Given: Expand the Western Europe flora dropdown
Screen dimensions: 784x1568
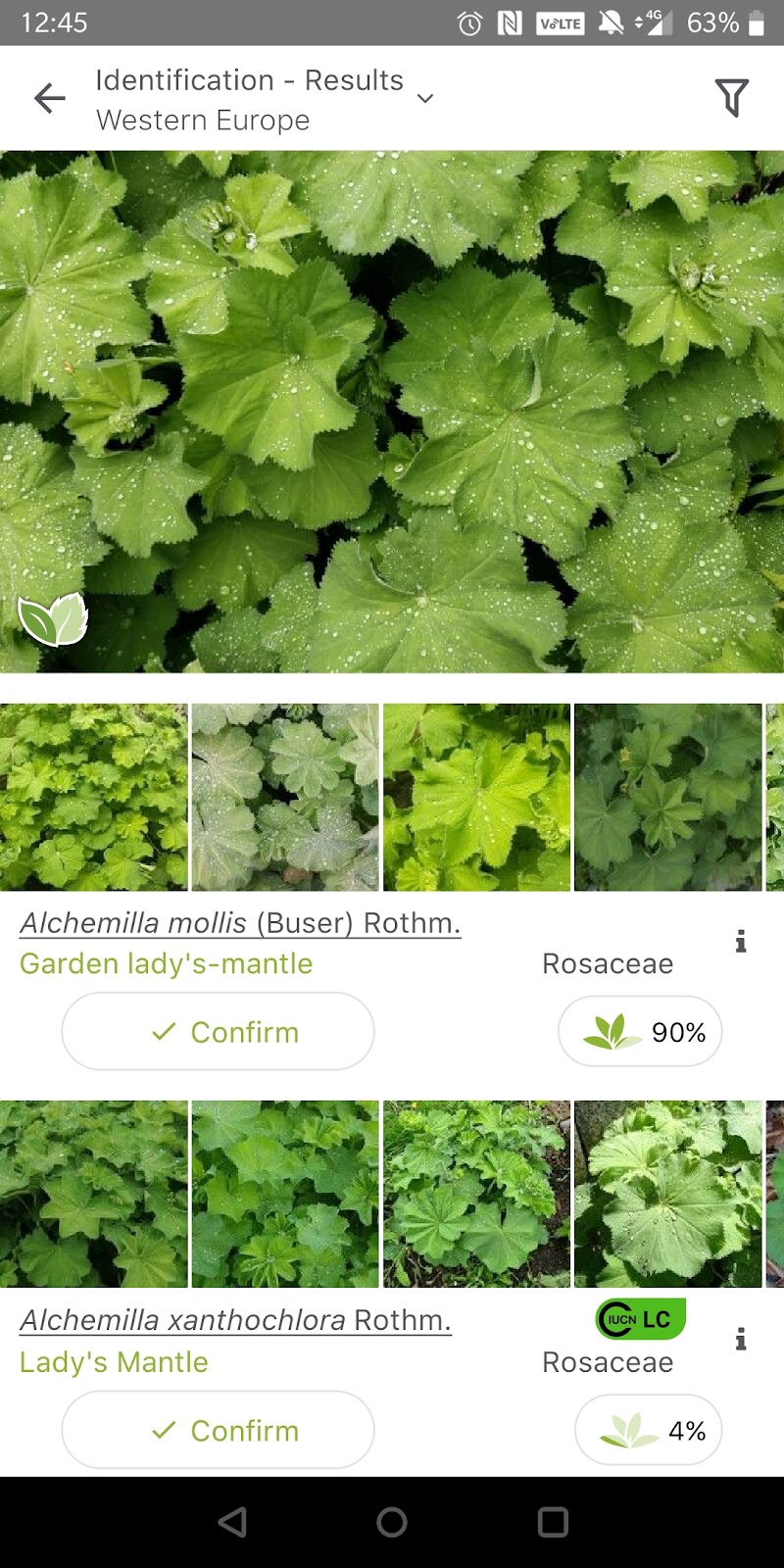Looking at the screenshot, I should [425, 98].
